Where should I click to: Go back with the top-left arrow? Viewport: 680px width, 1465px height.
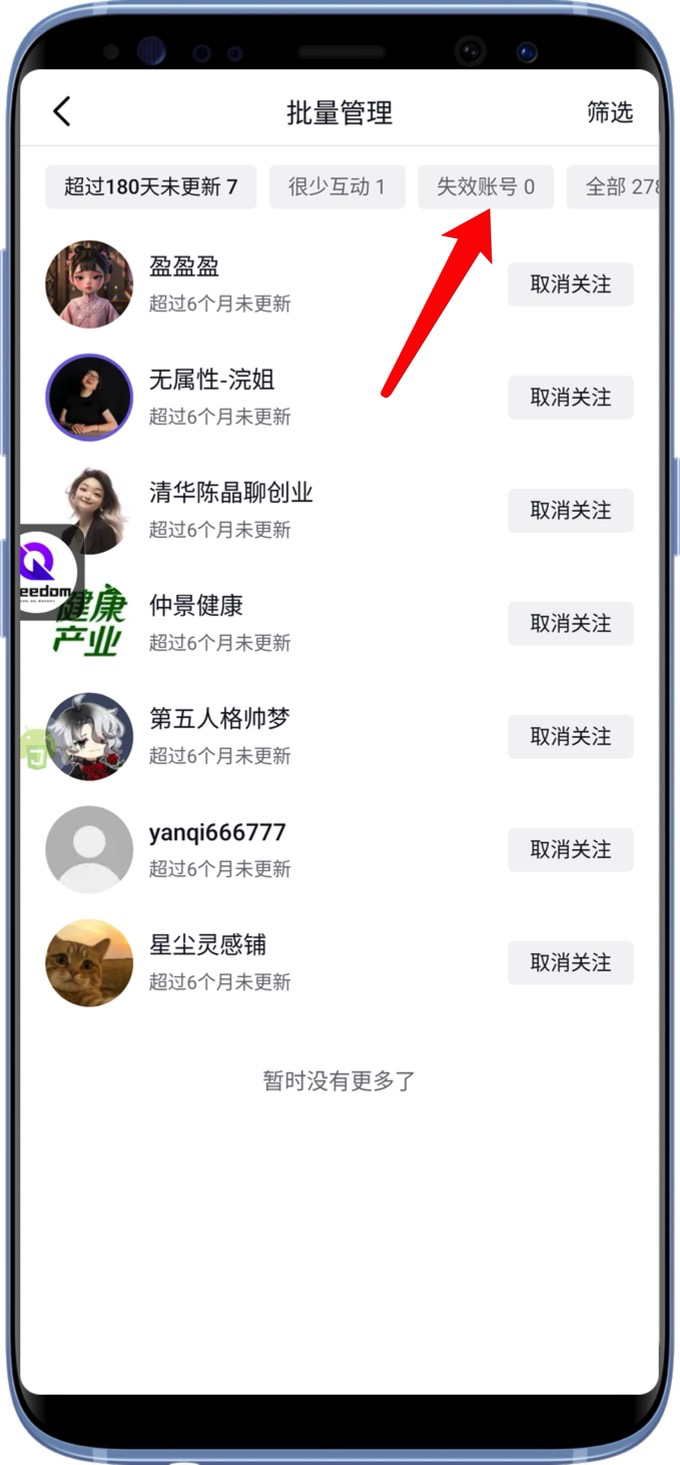[x=62, y=111]
